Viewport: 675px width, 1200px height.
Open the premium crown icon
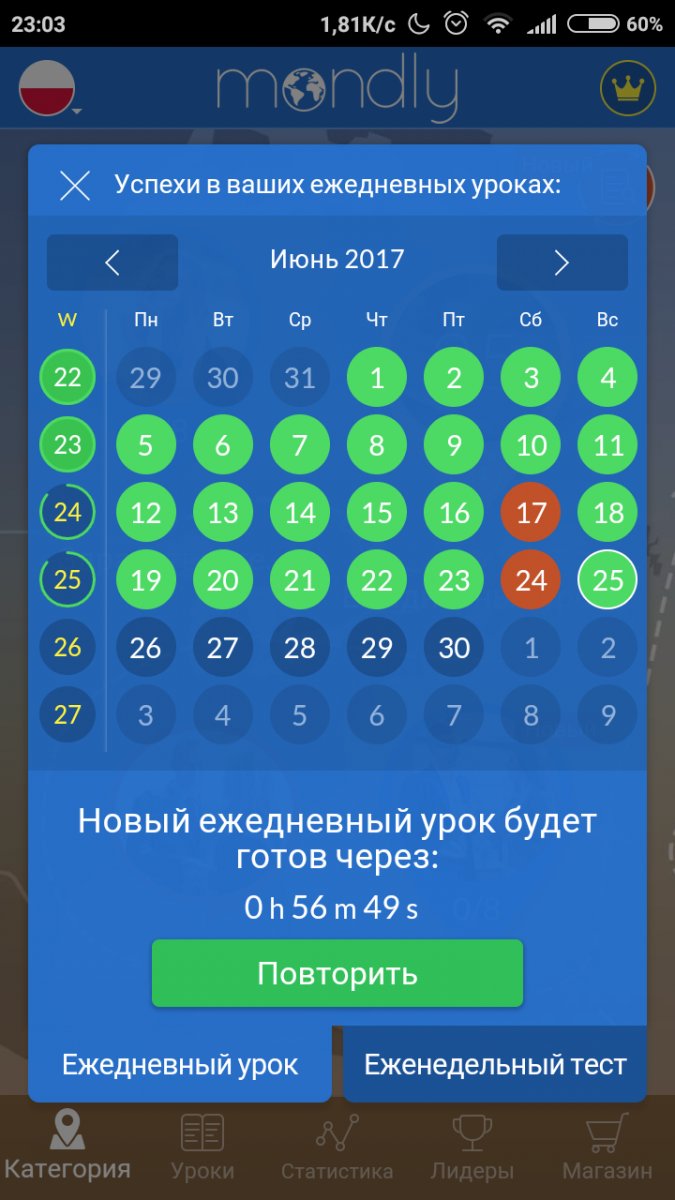click(627, 88)
